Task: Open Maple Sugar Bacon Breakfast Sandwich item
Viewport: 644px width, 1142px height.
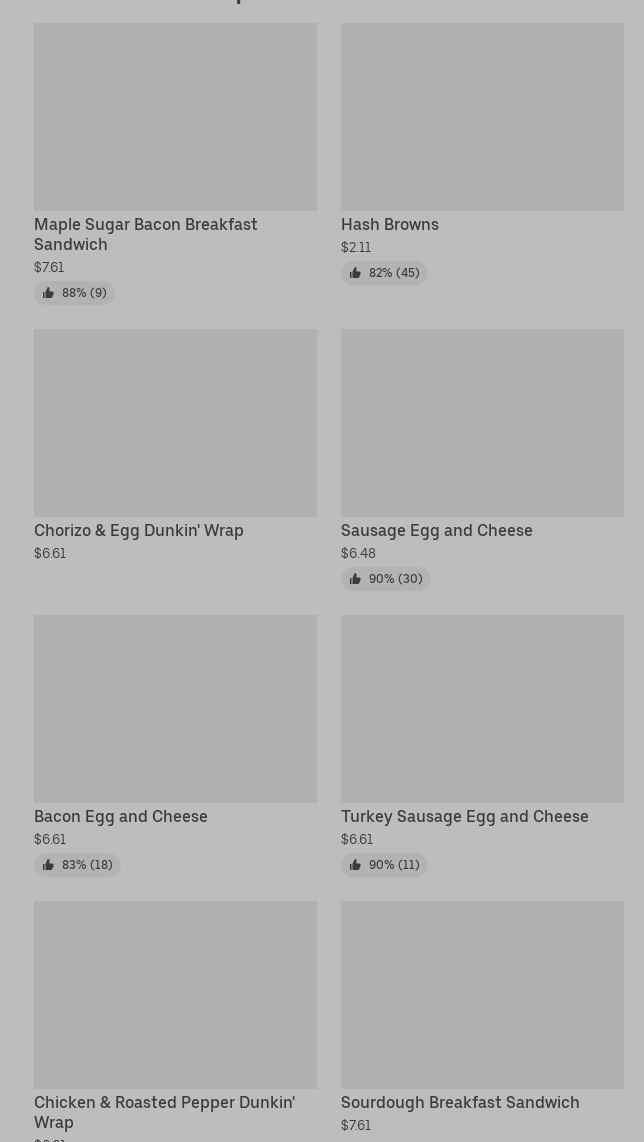Action: tap(175, 163)
